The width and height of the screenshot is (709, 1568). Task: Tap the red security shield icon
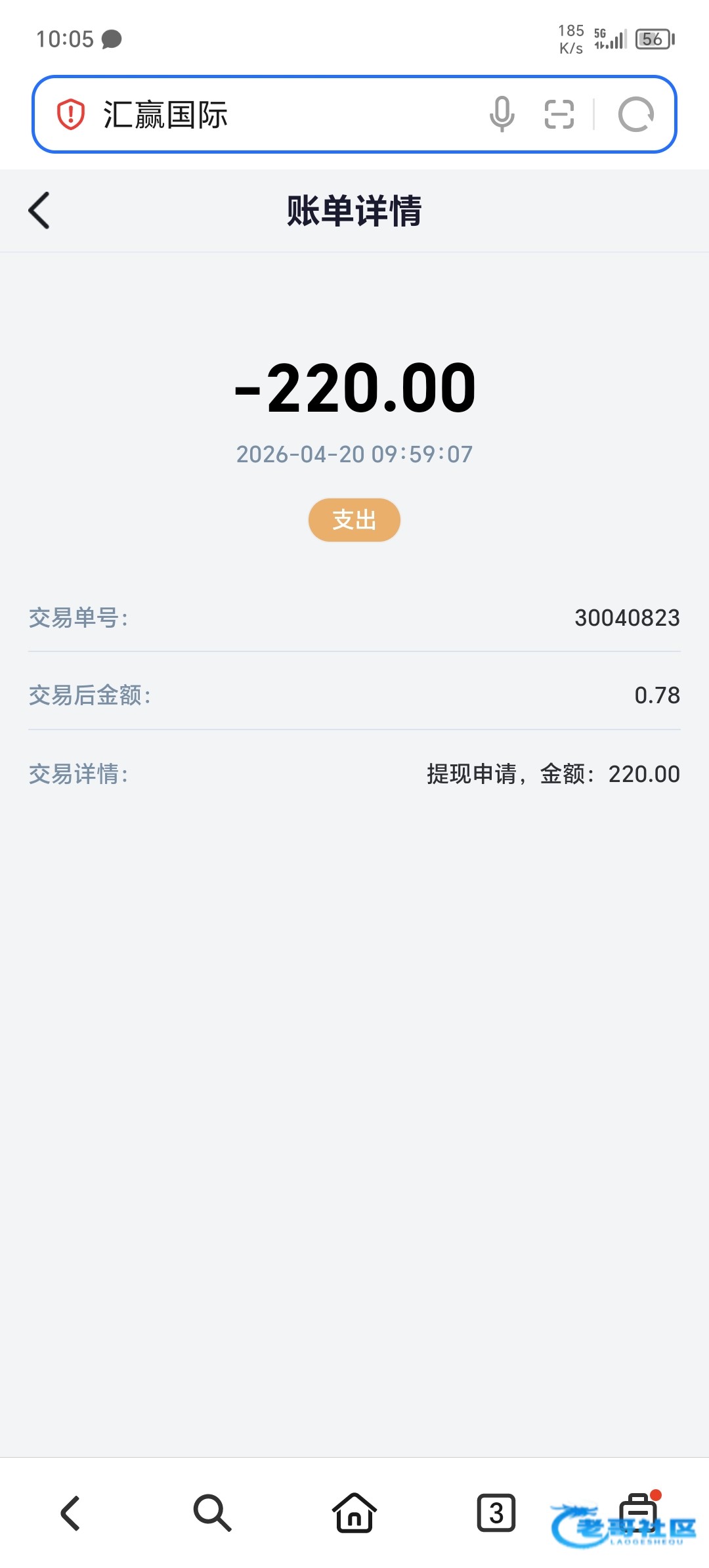70,114
